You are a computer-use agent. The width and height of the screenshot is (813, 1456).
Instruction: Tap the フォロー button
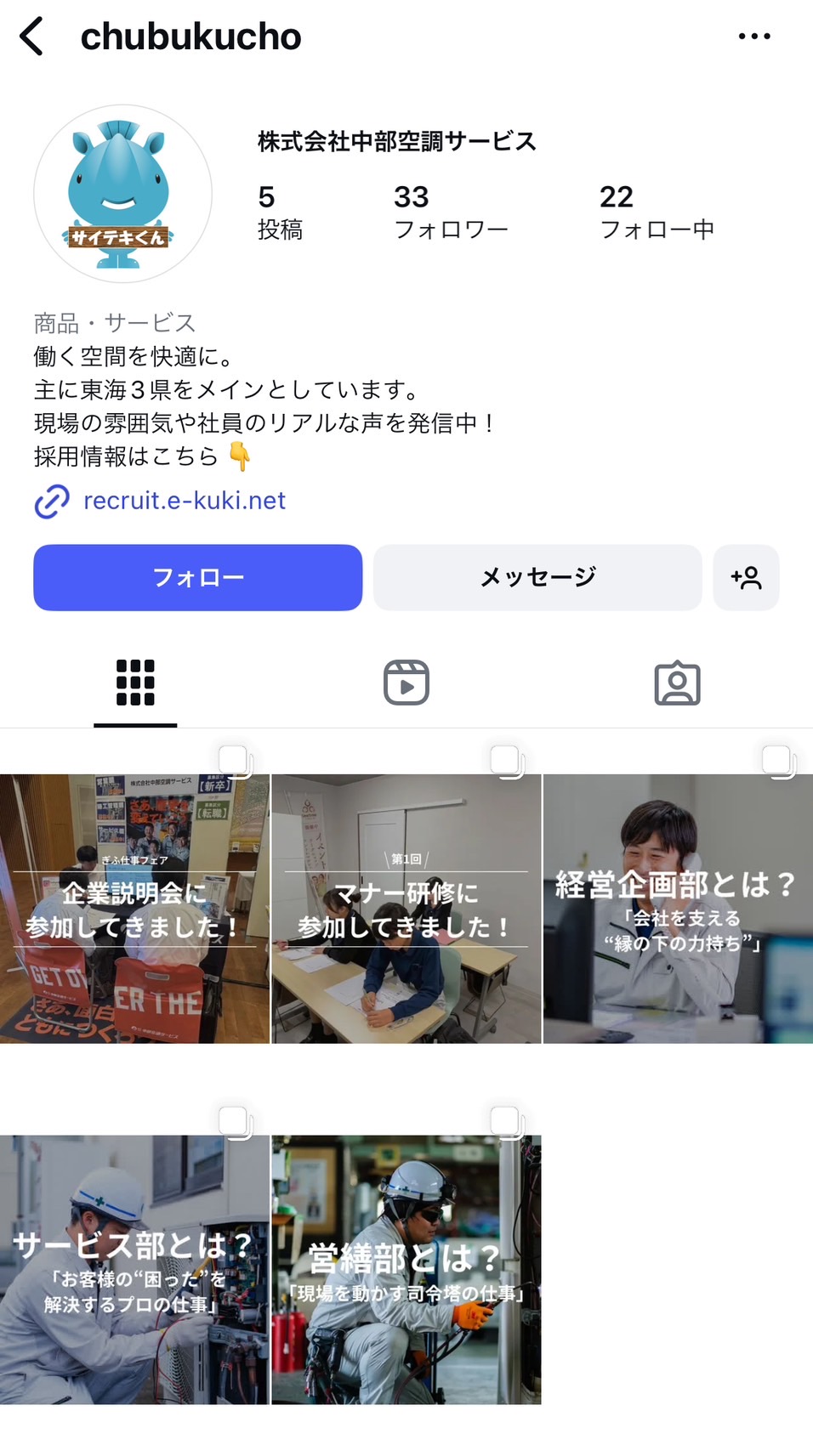tap(197, 577)
